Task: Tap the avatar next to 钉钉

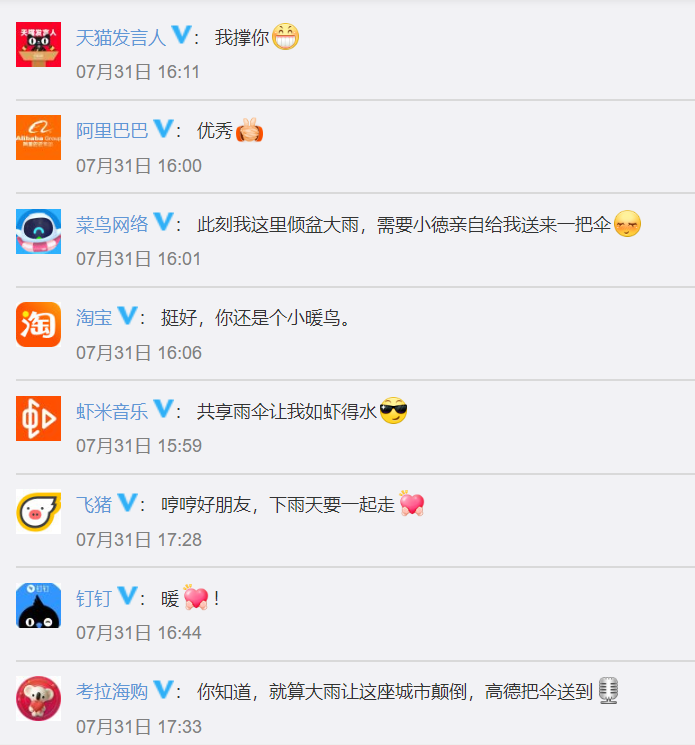Action: 39,605
